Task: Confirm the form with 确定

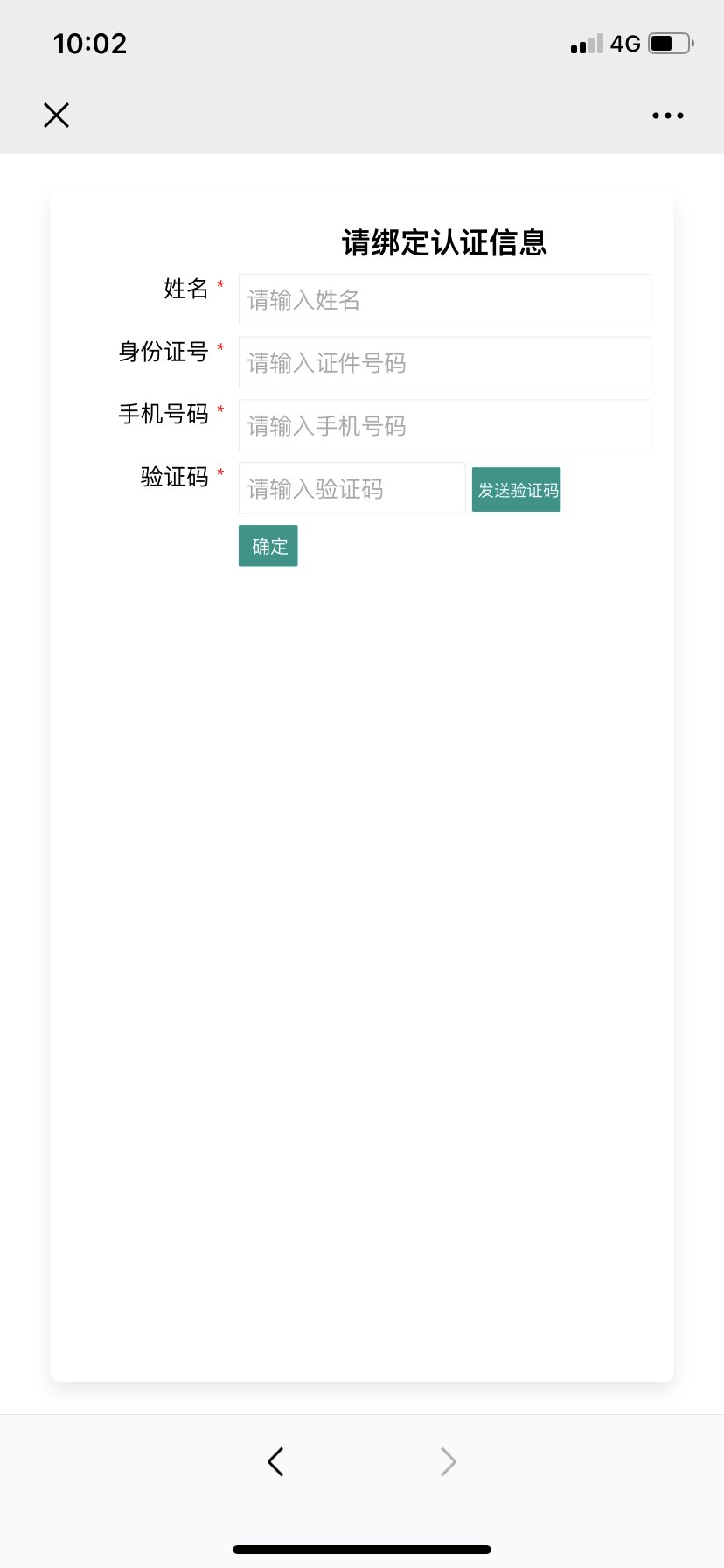Action: point(268,546)
